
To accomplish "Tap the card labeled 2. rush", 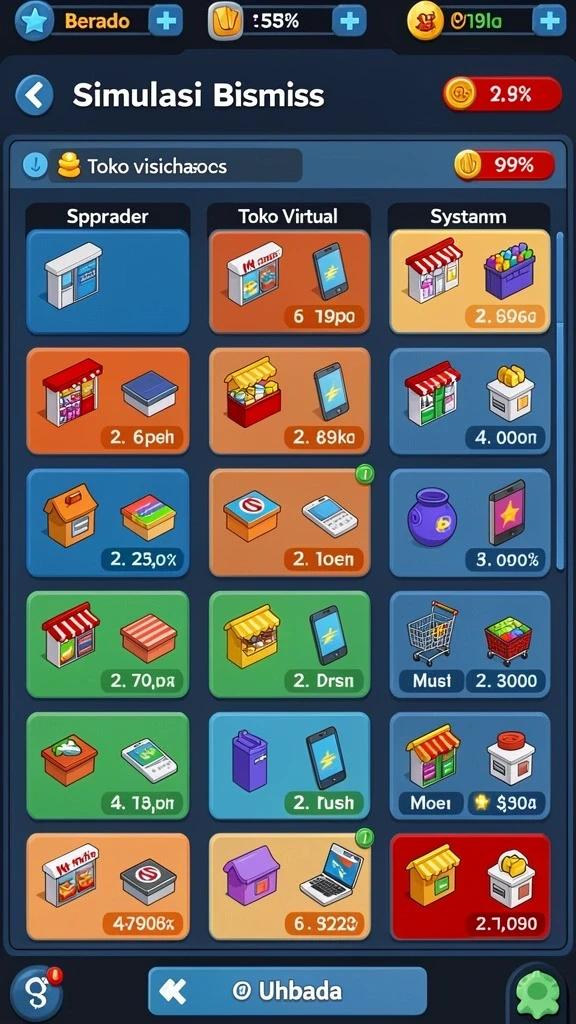I will pyautogui.click(x=289, y=765).
